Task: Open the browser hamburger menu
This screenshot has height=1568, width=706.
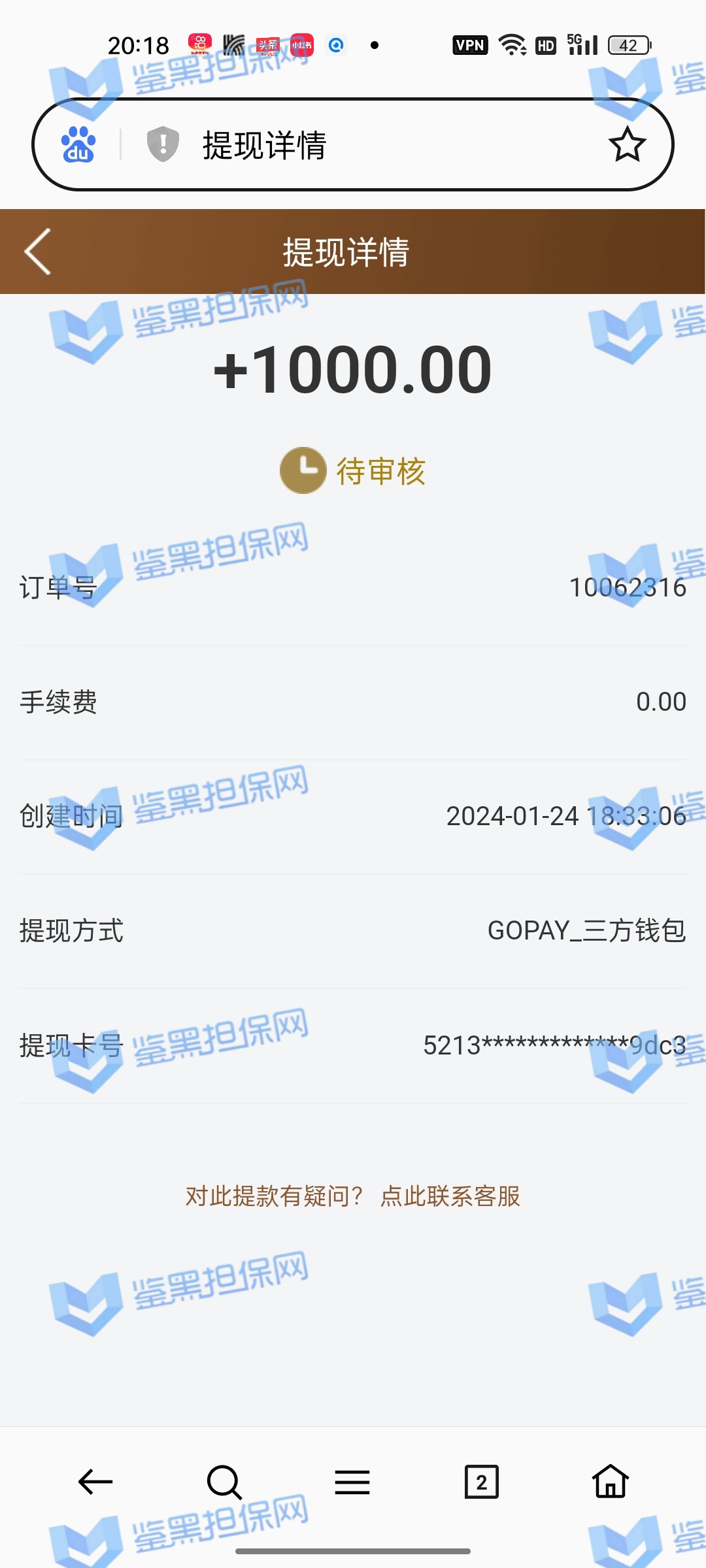Action: tap(352, 1482)
